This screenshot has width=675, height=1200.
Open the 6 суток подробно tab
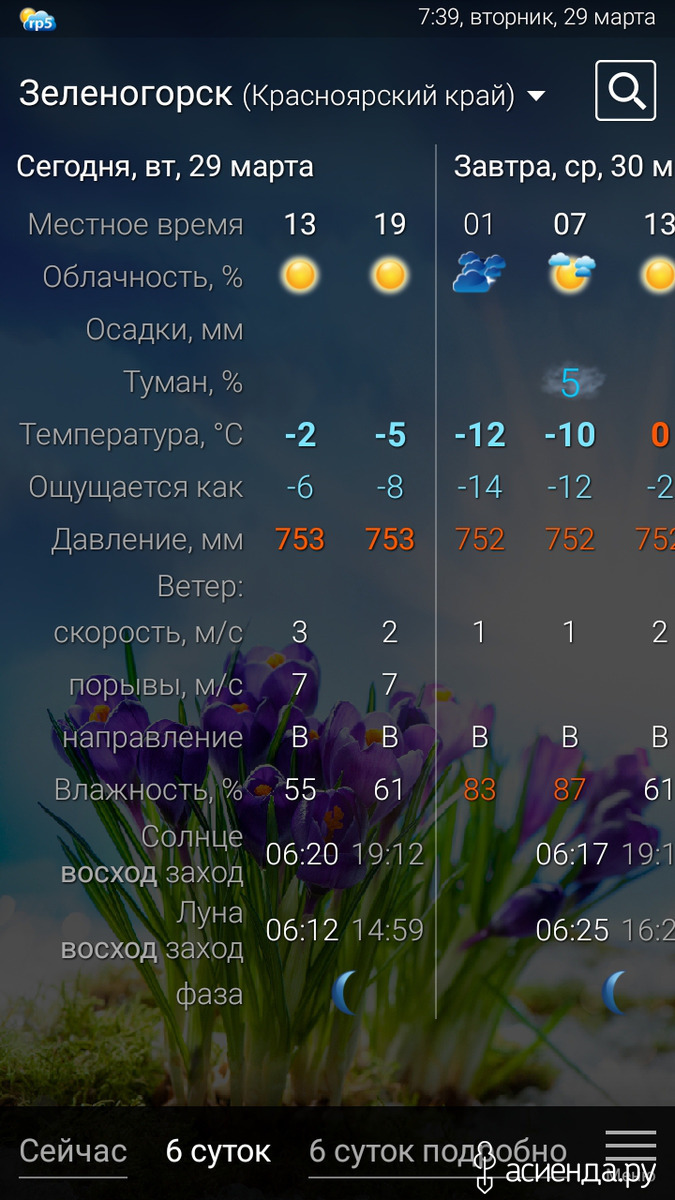pyautogui.click(x=438, y=1151)
